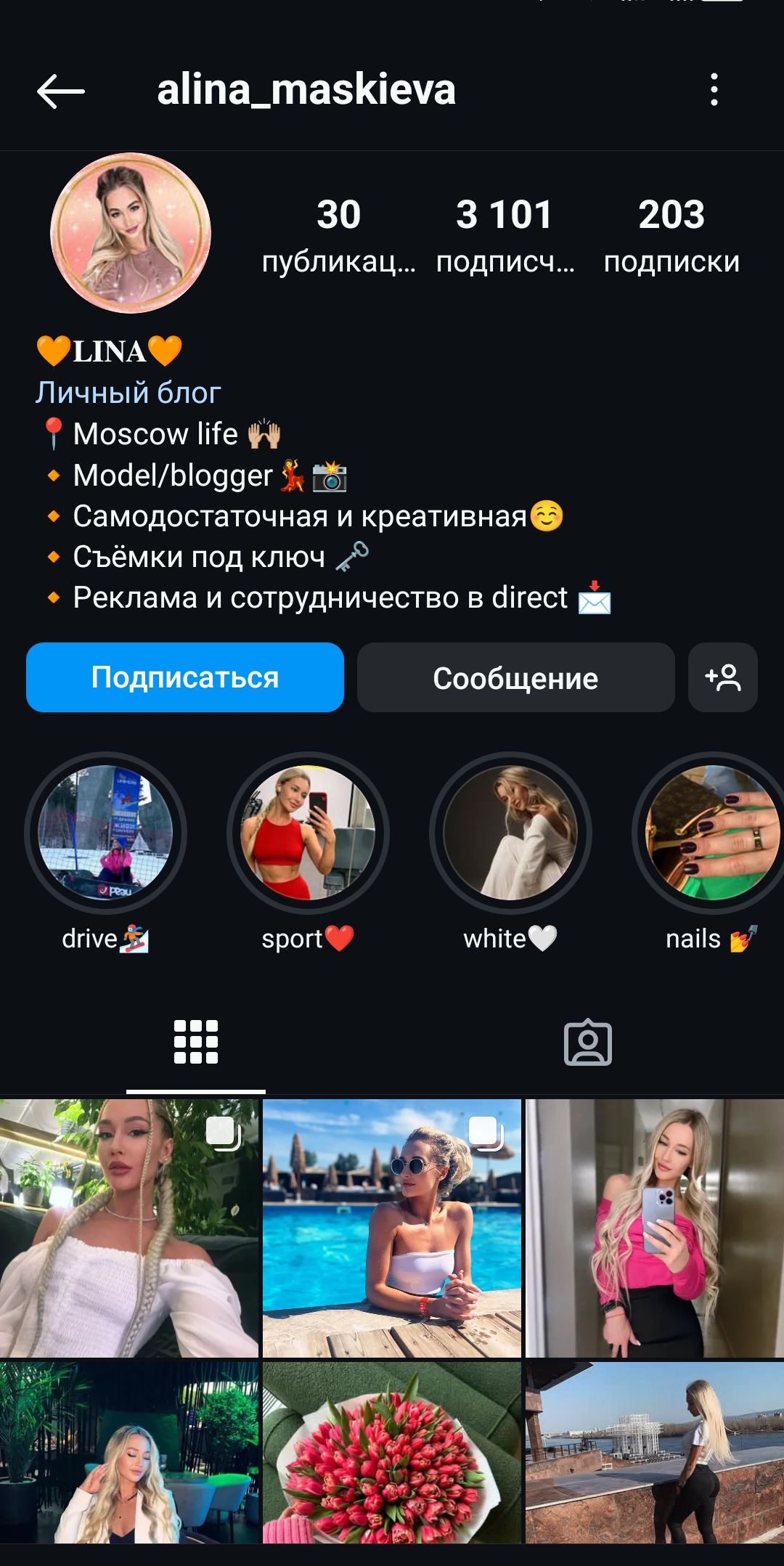Screen dimensions: 784x1566
Task: Open the sport story highlight
Action: coord(308,833)
